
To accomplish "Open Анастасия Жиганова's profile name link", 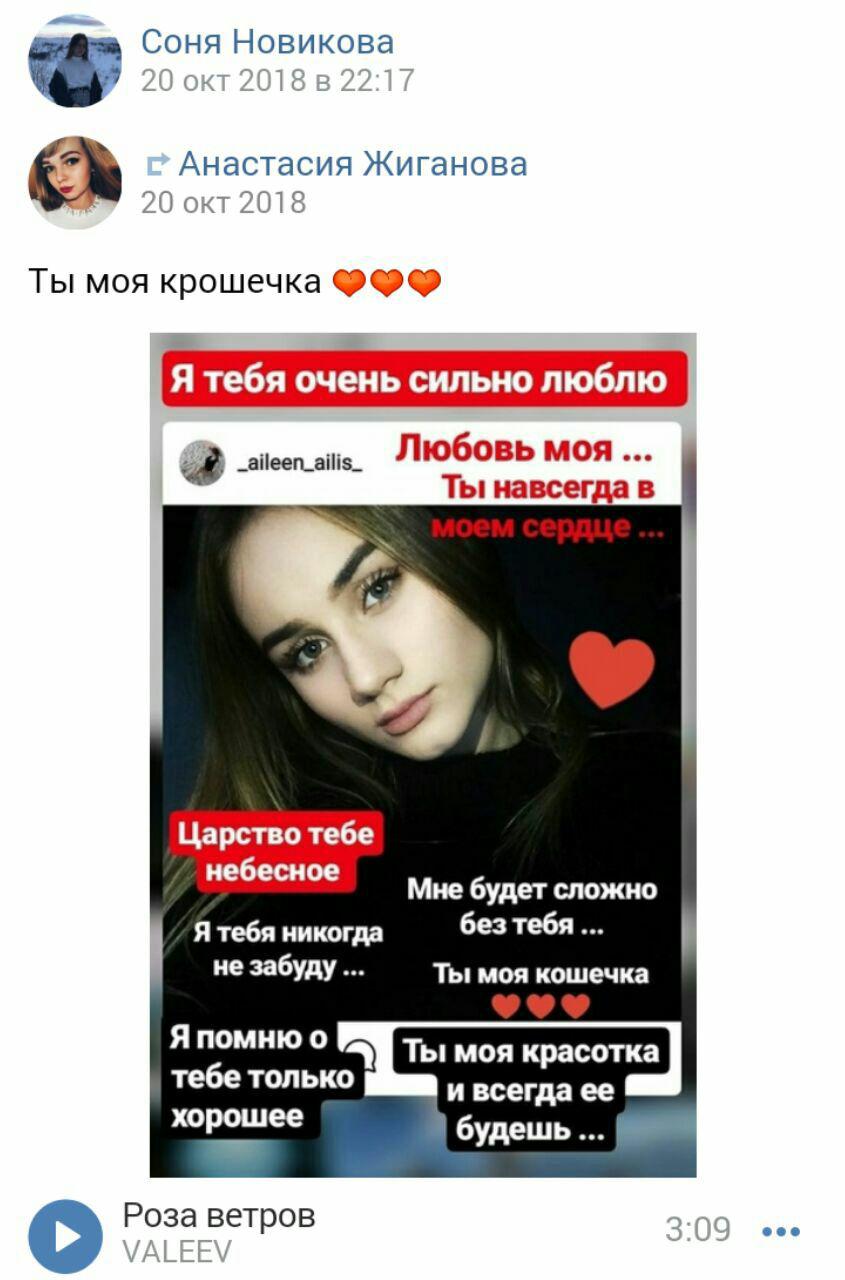I will tap(352, 163).
